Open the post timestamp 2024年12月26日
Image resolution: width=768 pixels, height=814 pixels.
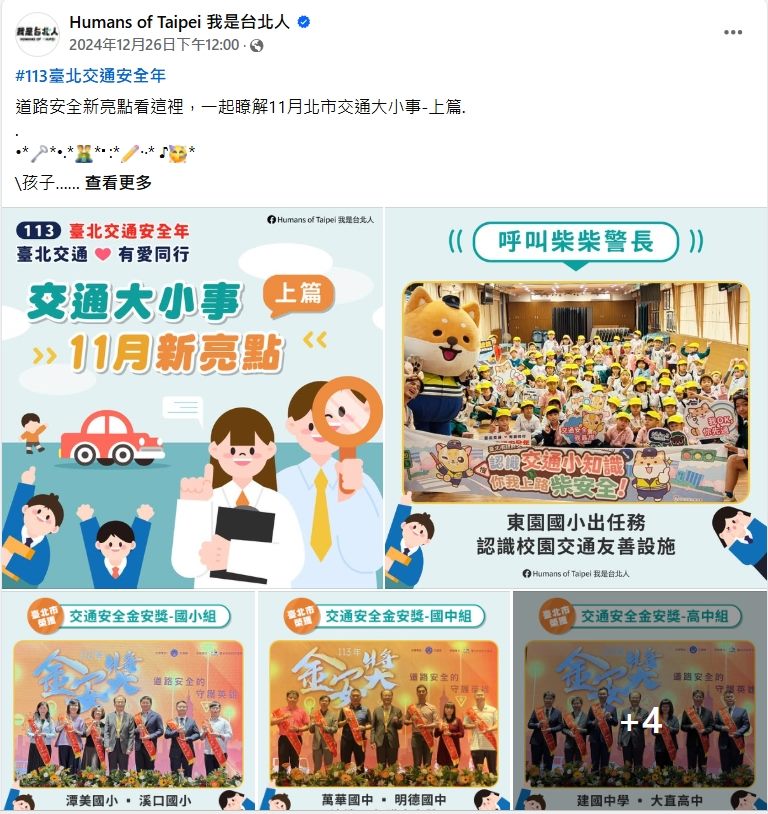(154, 45)
